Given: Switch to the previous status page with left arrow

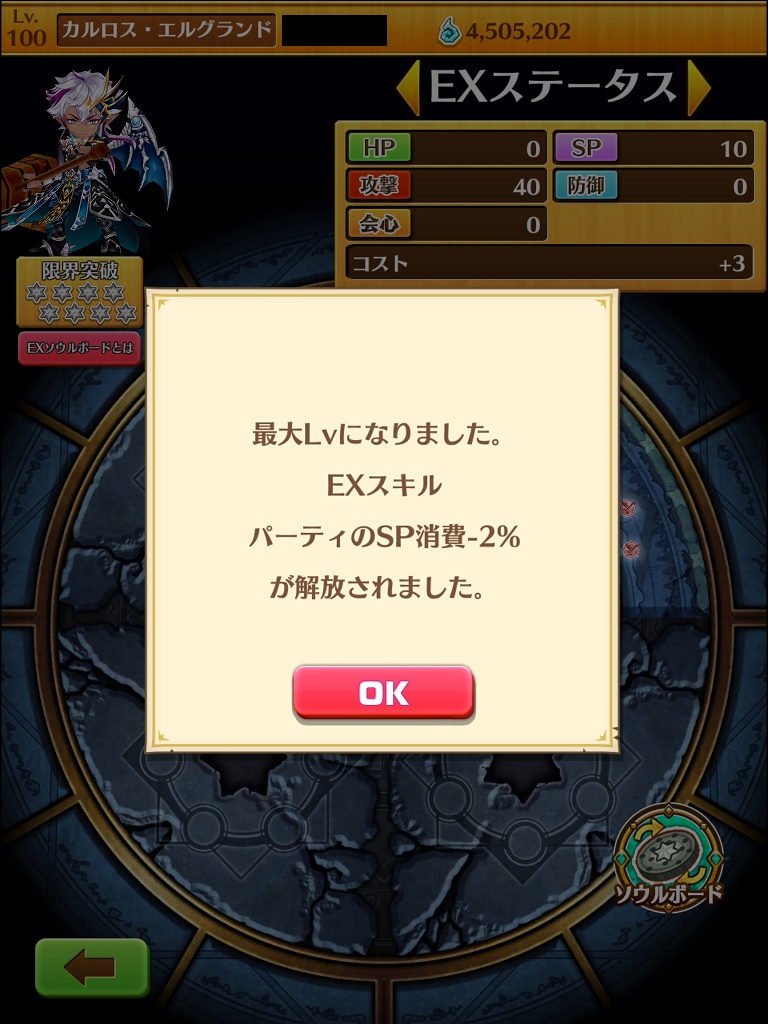Looking at the screenshot, I should (x=408, y=89).
